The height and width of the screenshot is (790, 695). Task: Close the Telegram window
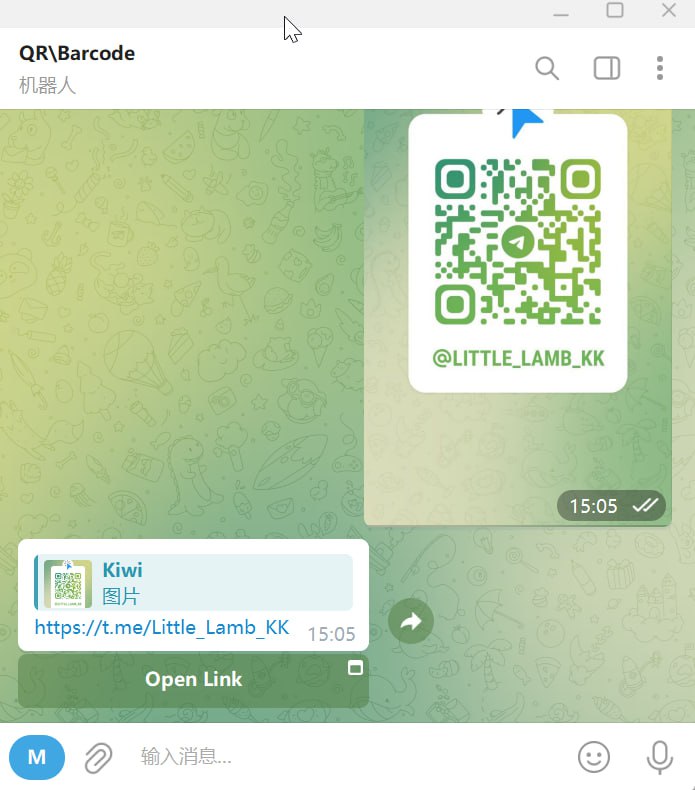pyautogui.click(x=668, y=11)
